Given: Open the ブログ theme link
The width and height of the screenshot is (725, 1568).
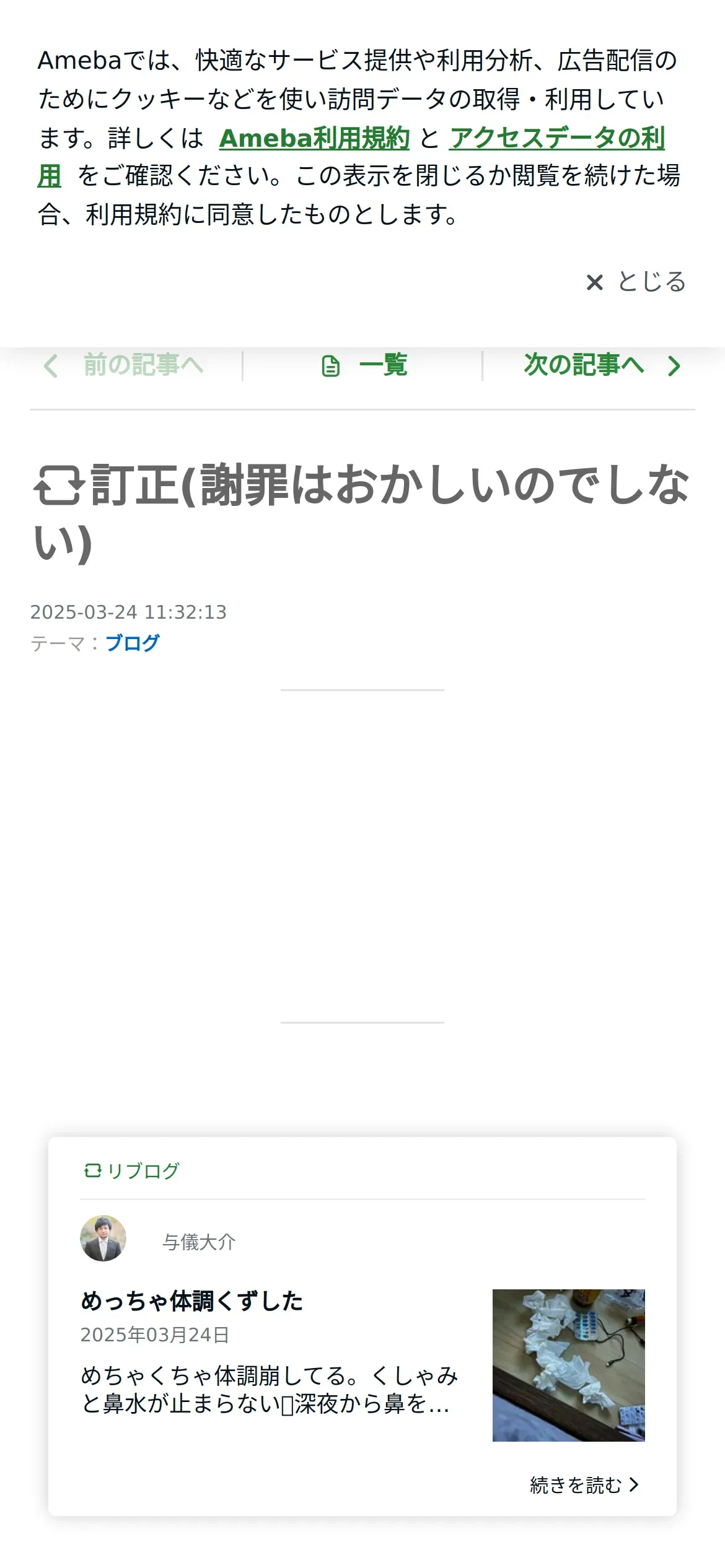Looking at the screenshot, I should pos(133,643).
